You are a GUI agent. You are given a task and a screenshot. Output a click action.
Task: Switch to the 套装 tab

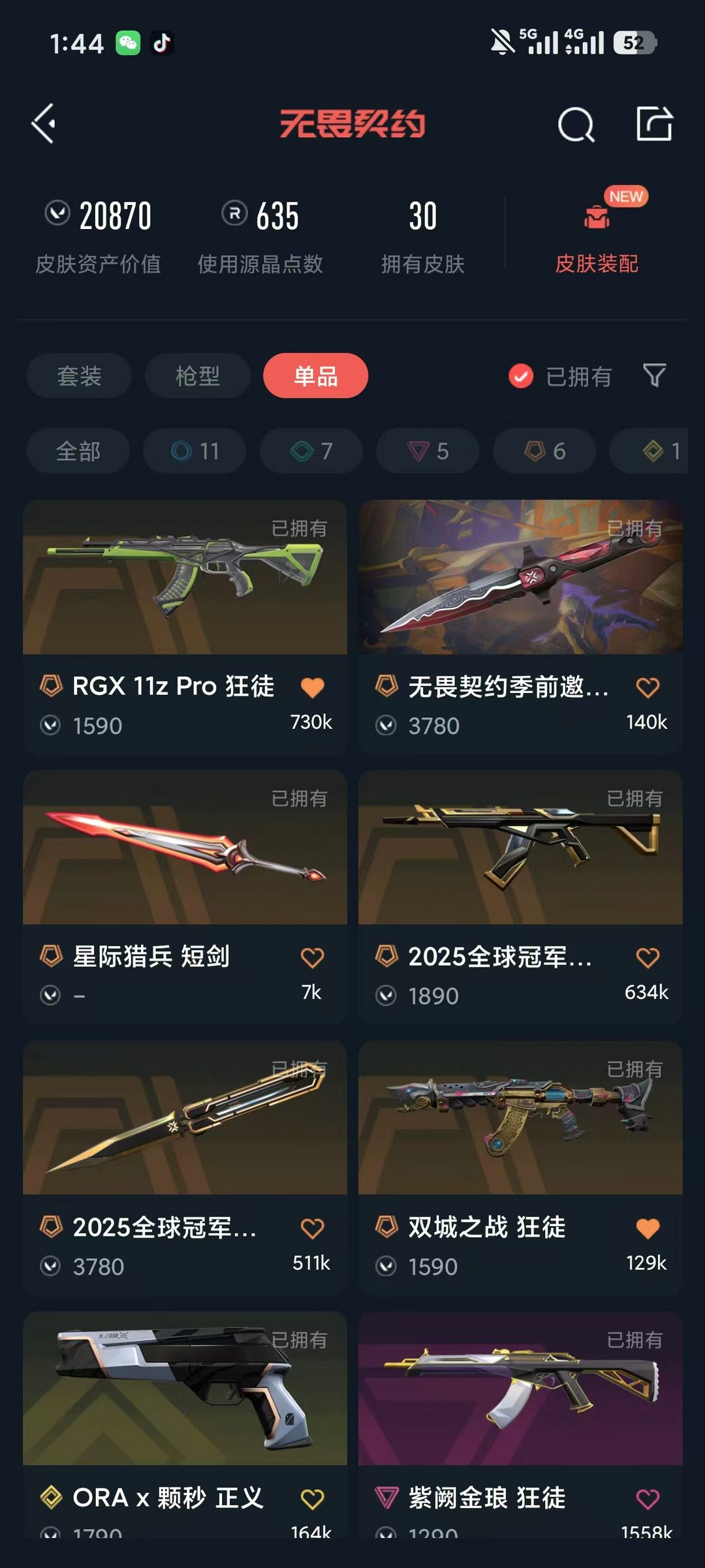coord(79,376)
